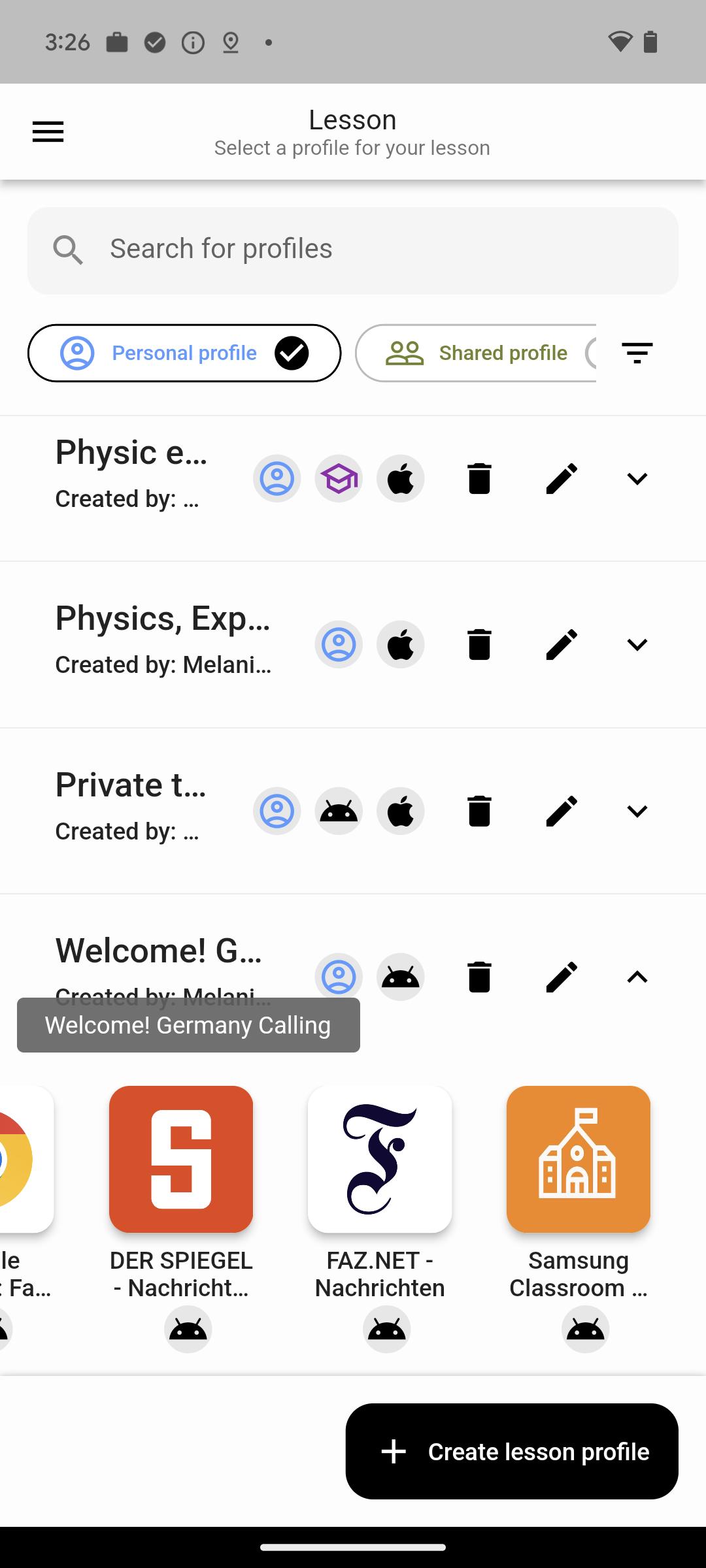Expand the Physic e… profile details

[x=637, y=478]
